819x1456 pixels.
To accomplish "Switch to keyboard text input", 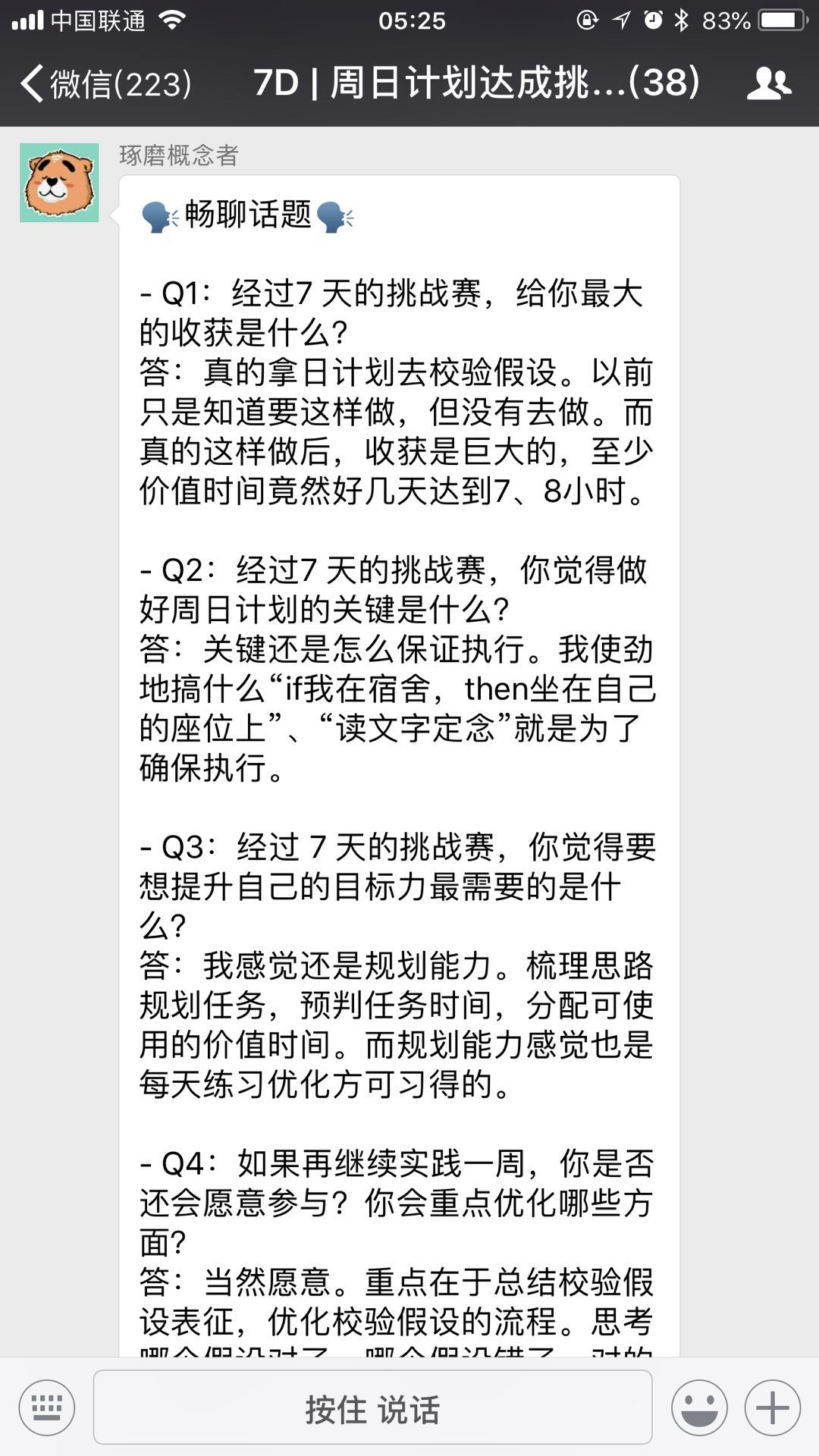I will 47,1408.
